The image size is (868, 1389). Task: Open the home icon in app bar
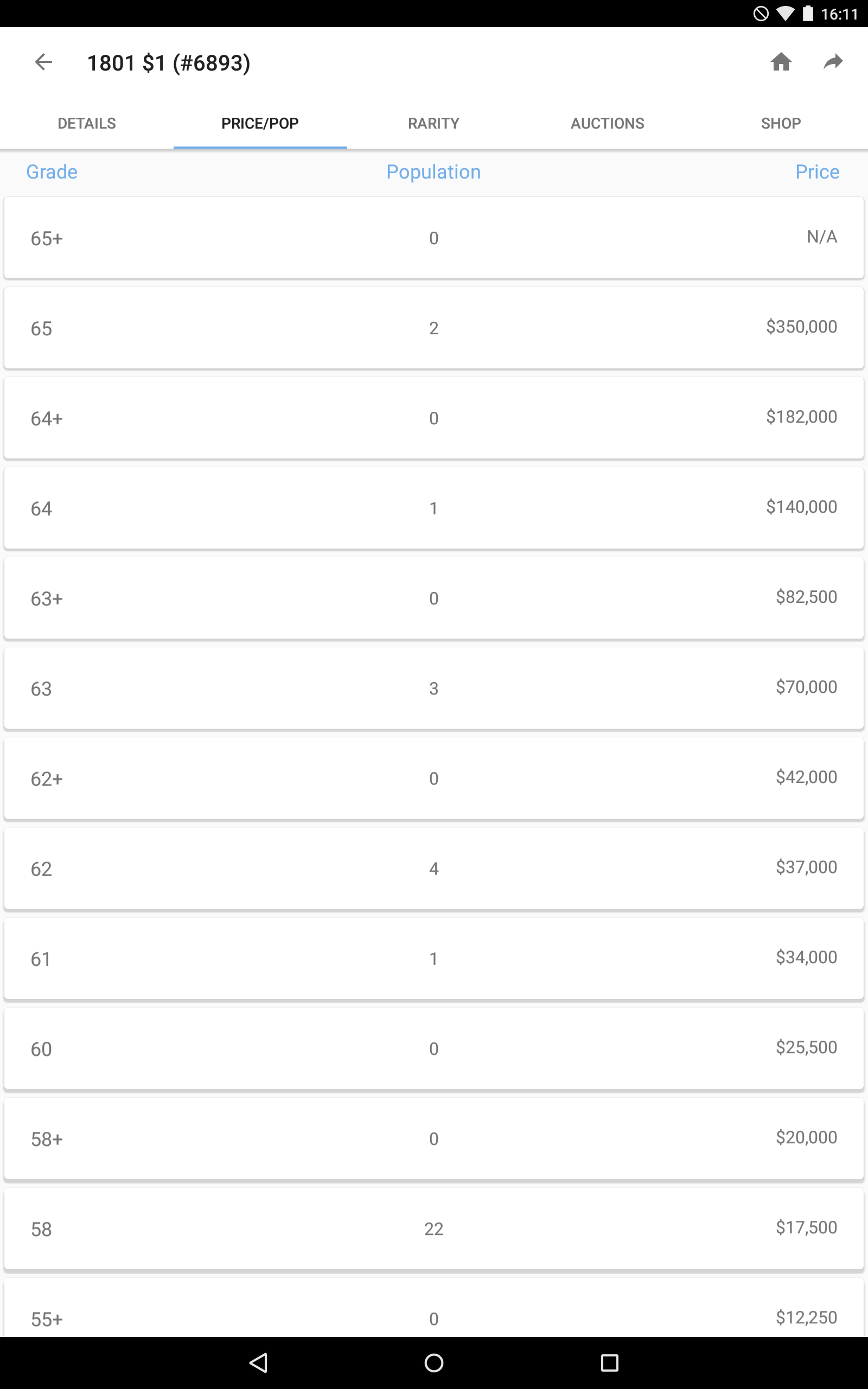[781, 61]
